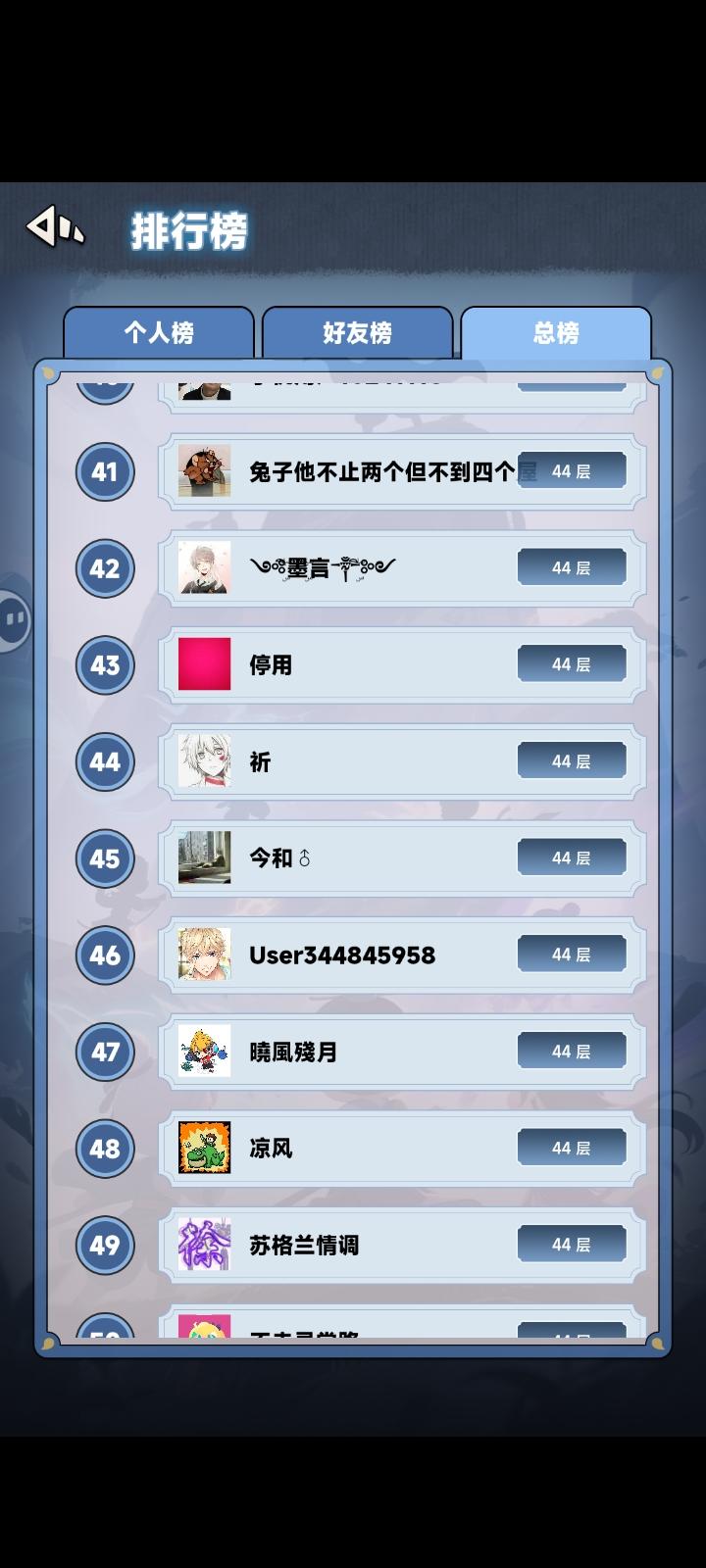This screenshot has height=1568, width=706.
Task: Open the 好友榜 tab
Action: click(358, 333)
